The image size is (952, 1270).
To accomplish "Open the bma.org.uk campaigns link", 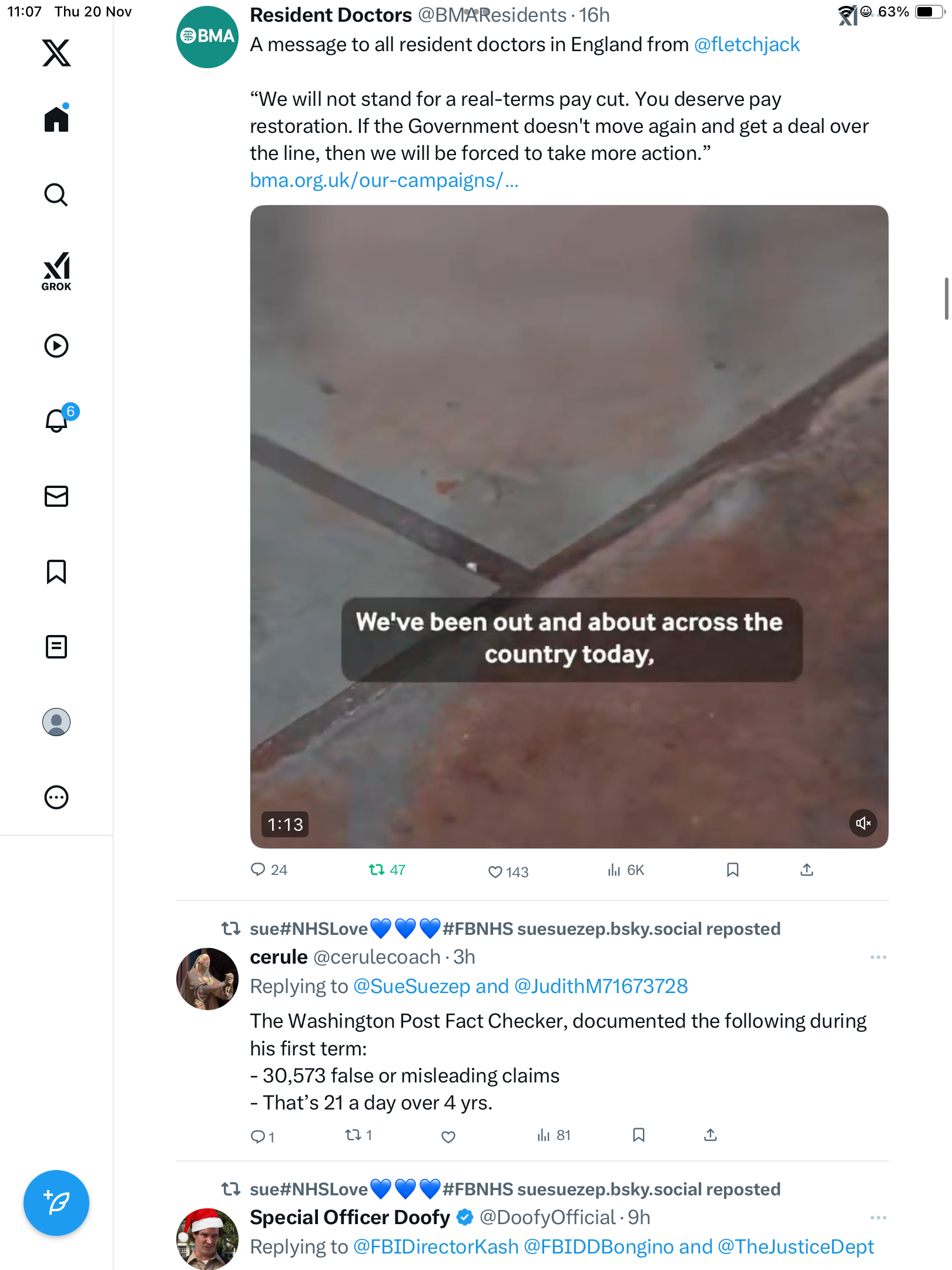I will pyautogui.click(x=384, y=180).
